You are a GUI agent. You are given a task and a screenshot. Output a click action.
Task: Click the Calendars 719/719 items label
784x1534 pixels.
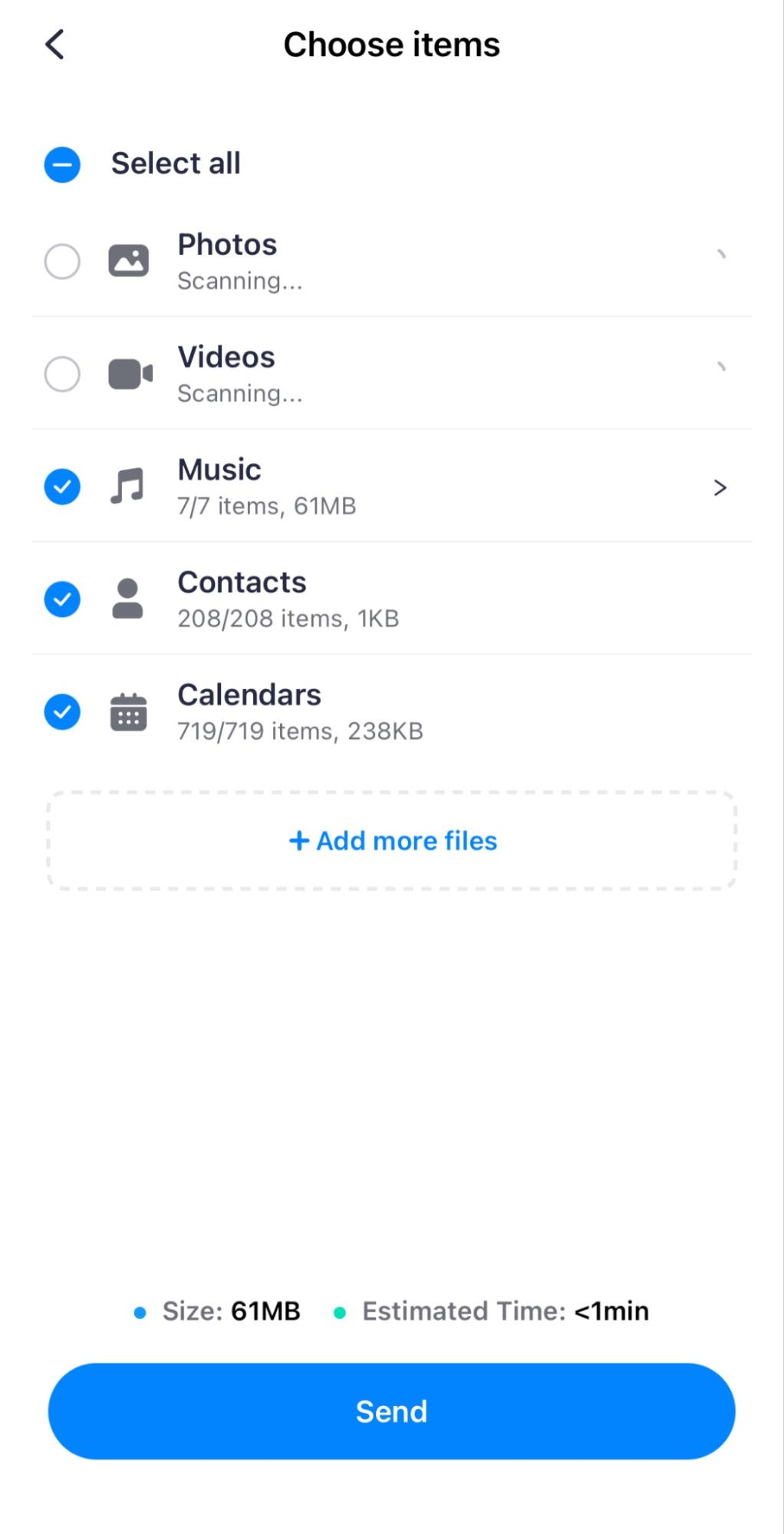(x=300, y=730)
